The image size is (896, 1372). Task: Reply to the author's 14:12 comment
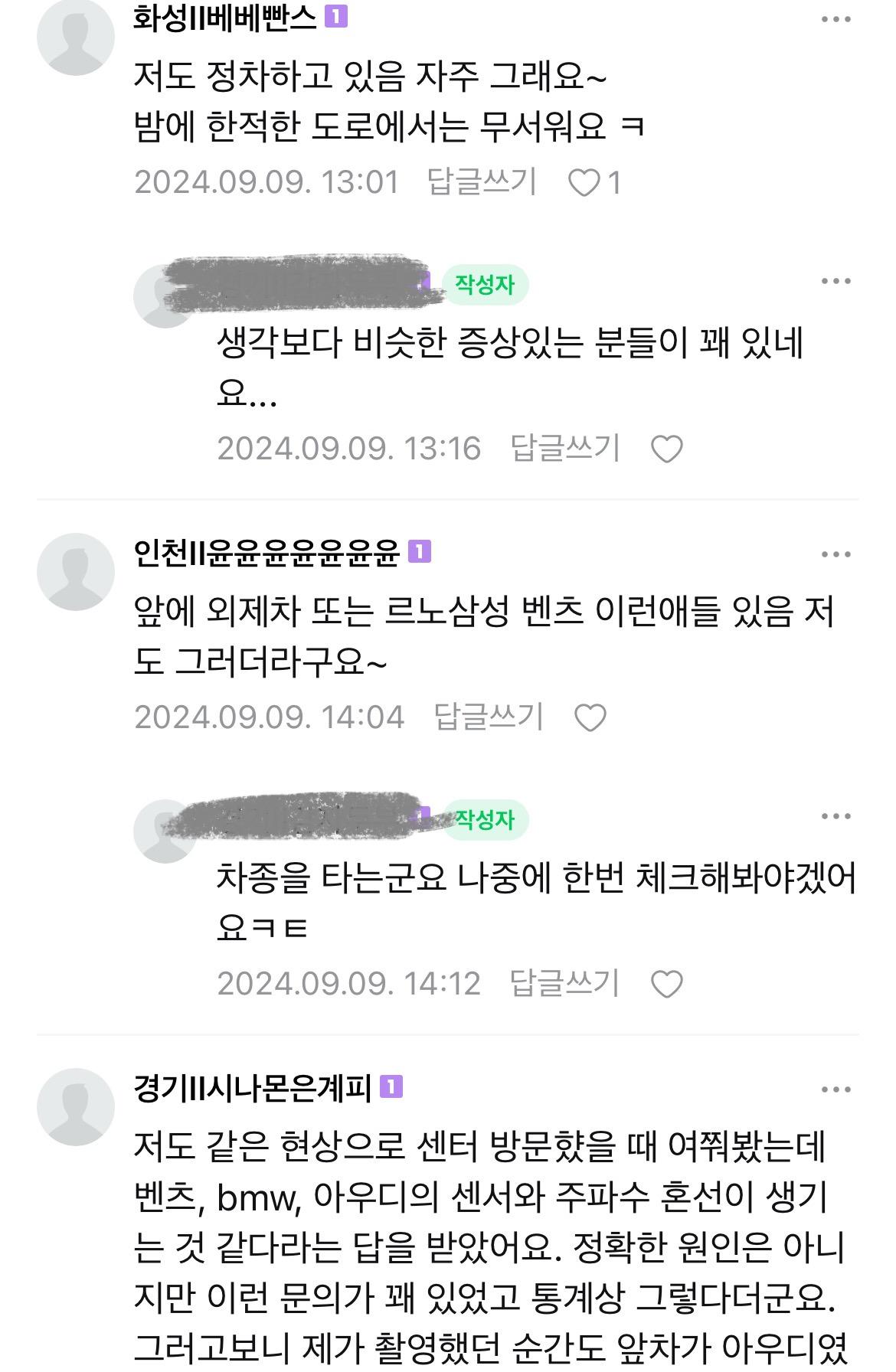(564, 983)
